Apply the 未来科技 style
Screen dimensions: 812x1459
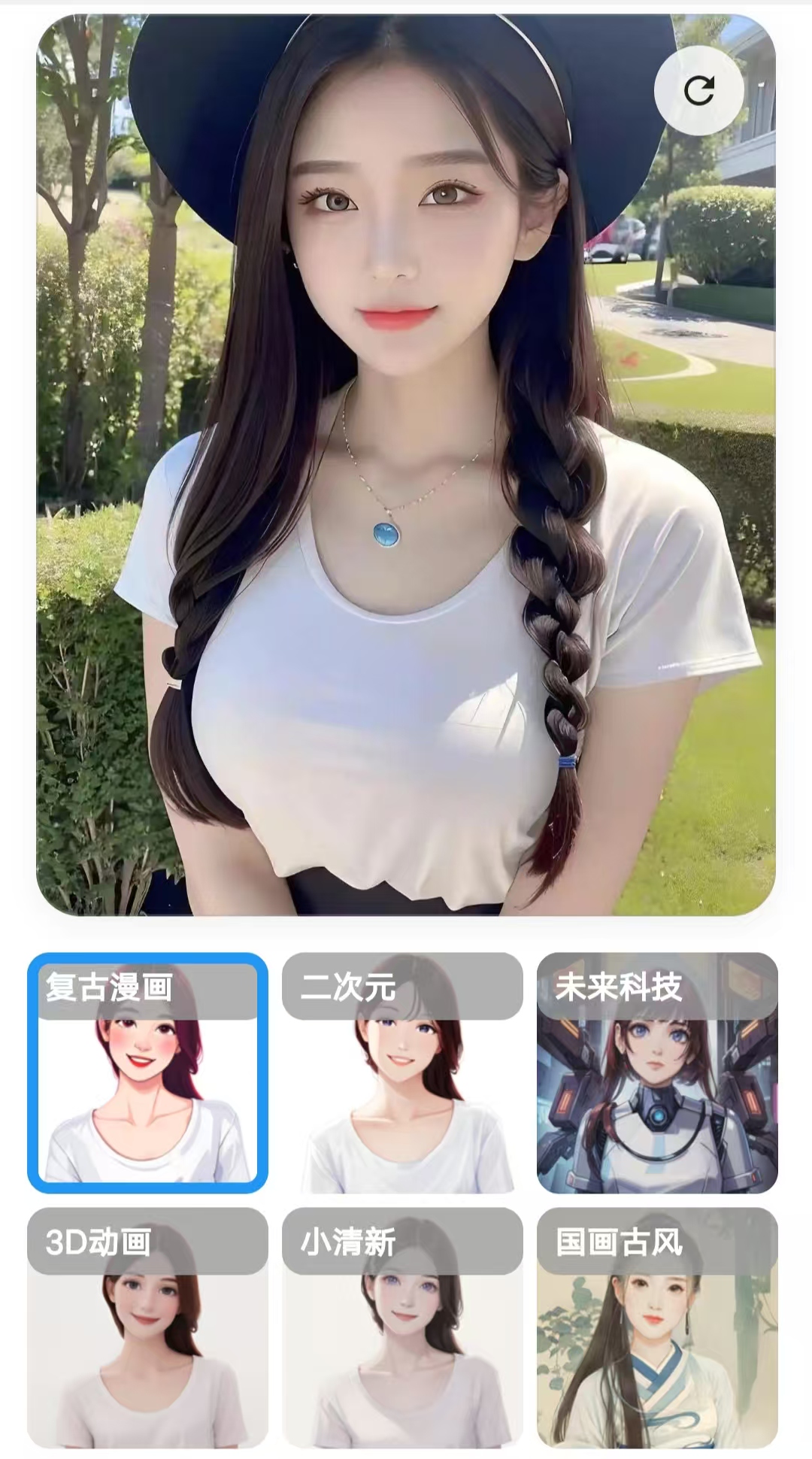pos(657,1073)
